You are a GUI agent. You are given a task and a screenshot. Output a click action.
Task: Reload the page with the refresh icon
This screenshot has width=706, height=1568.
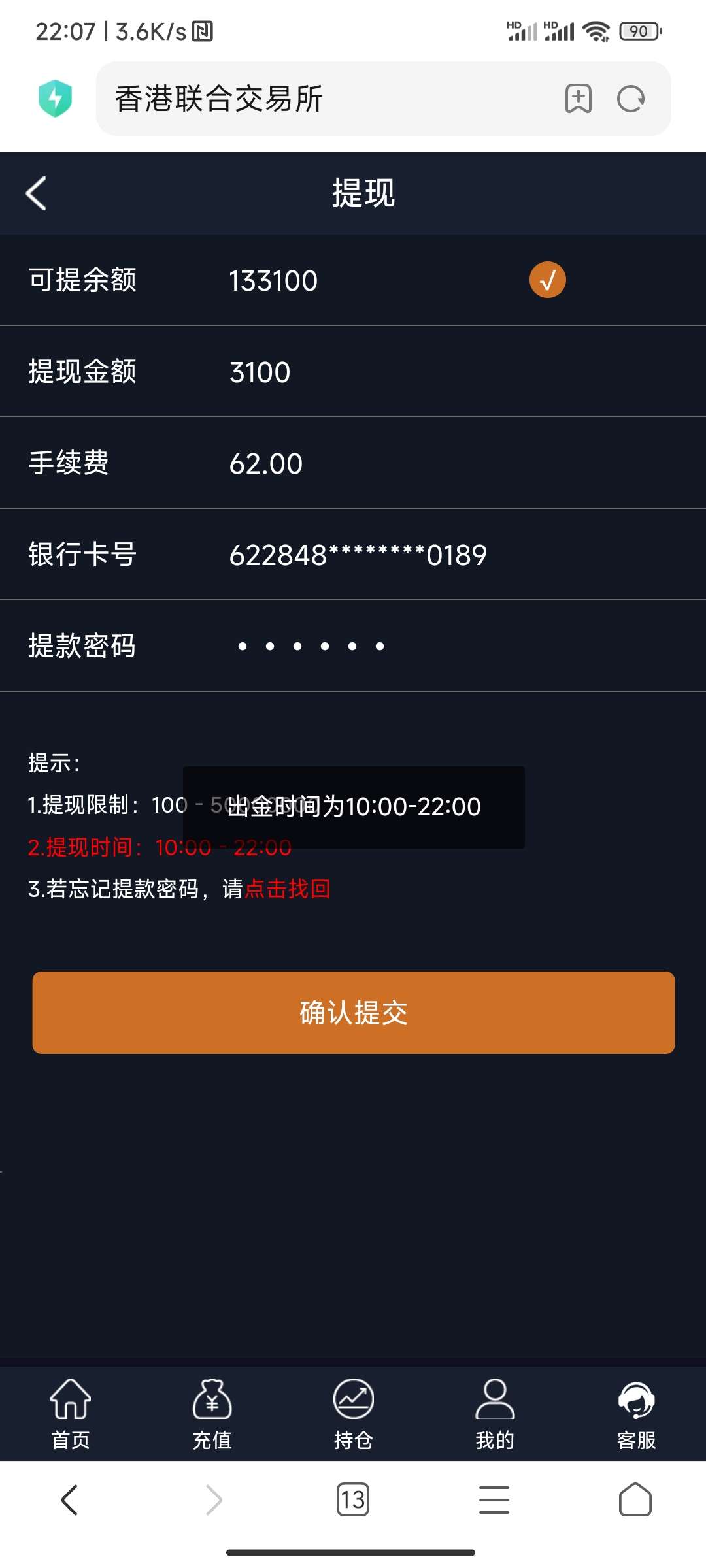[x=631, y=99]
